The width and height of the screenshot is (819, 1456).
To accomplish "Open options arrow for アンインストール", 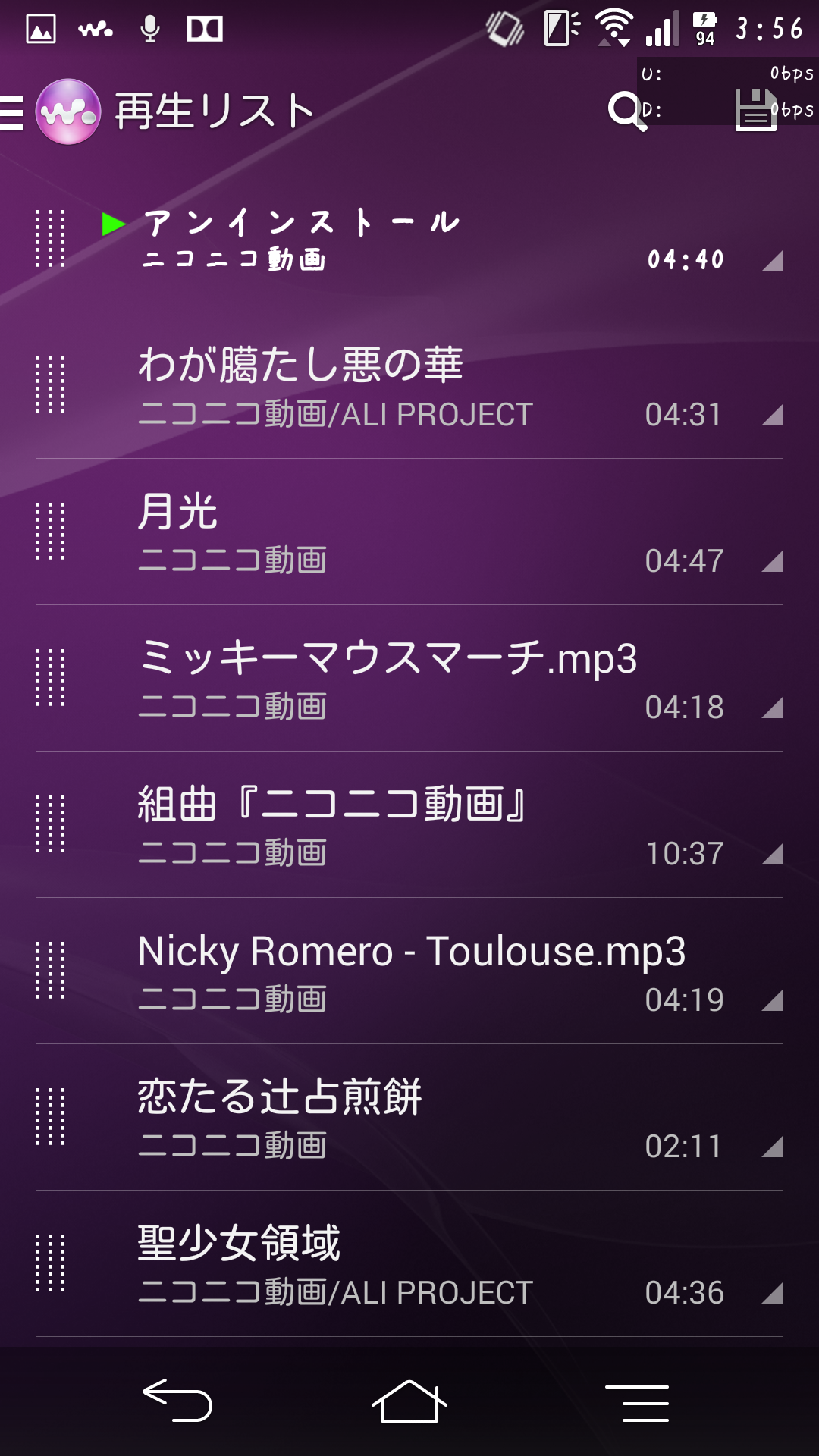I will [772, 261].
